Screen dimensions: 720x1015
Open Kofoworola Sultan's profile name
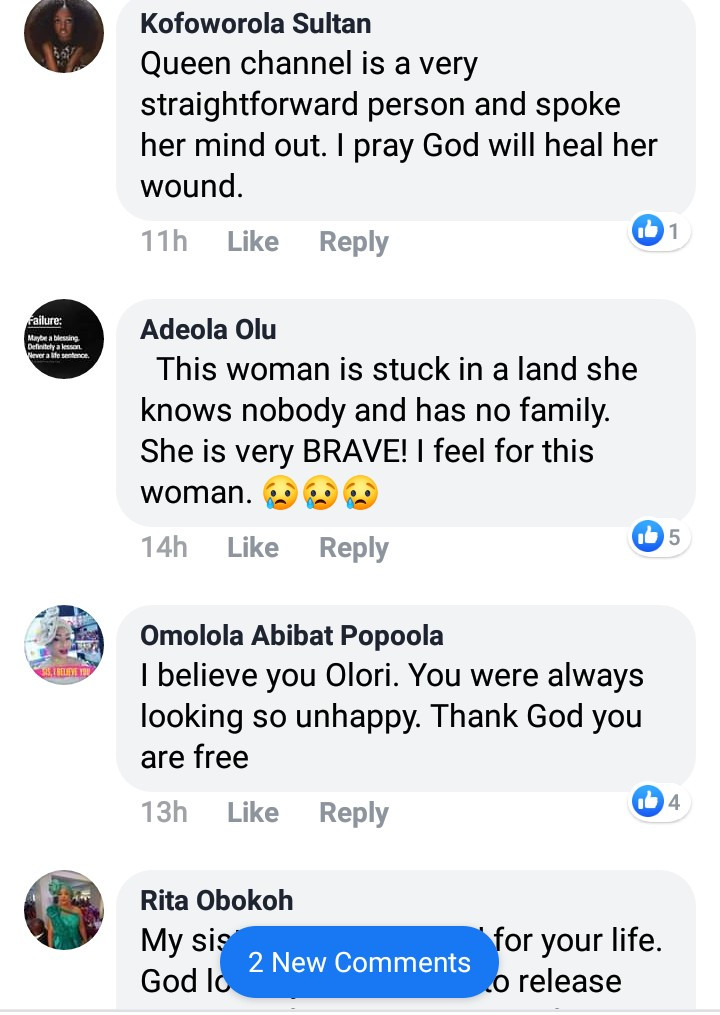(255, 23)
